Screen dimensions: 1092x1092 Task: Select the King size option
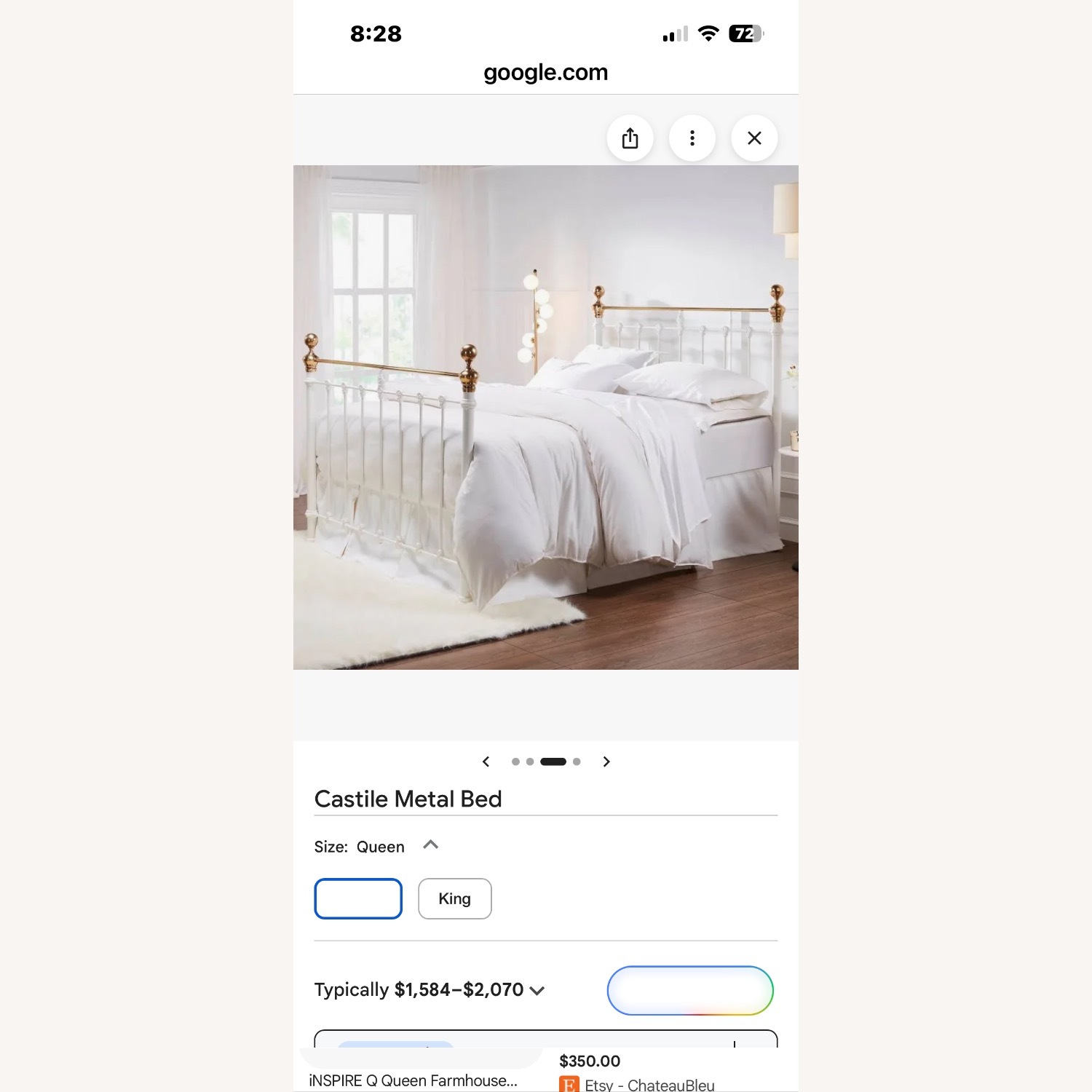(x=454, y=898)
